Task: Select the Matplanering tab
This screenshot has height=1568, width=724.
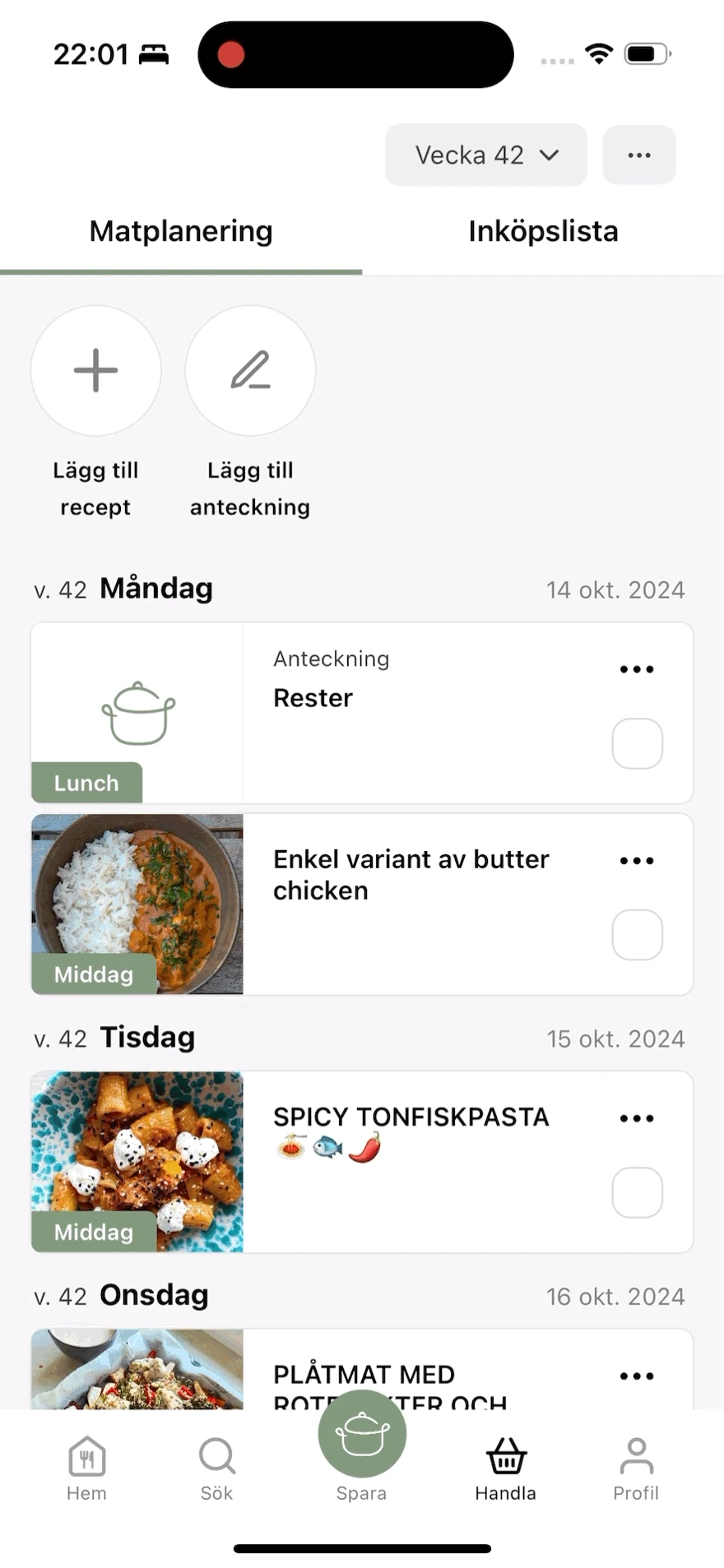Action: (x=180, y=231)
